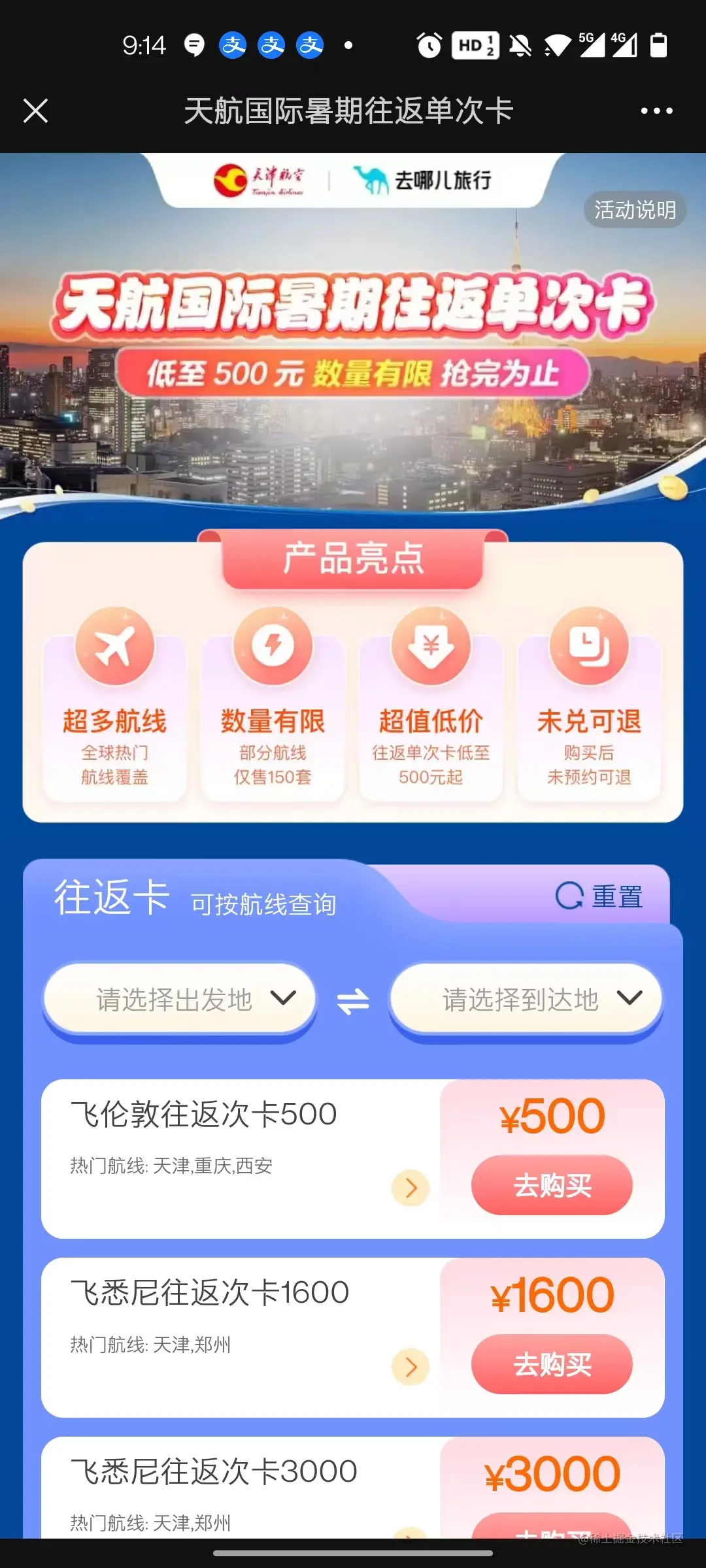This screenshot has height=1568, width=706.
Task: Expand hot routes for 飞伦敦往返次卡500
Action: coord(411,1187)
